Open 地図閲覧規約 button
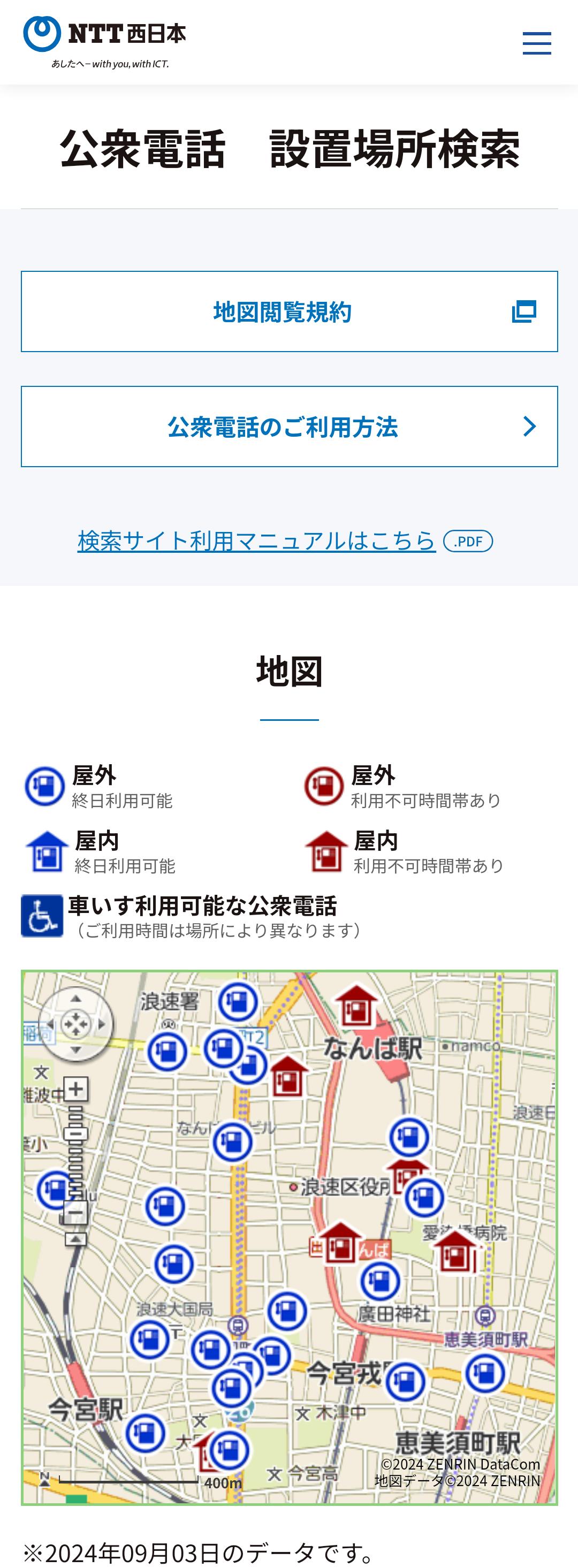578x1568 pixels. [x=289, y=311]
